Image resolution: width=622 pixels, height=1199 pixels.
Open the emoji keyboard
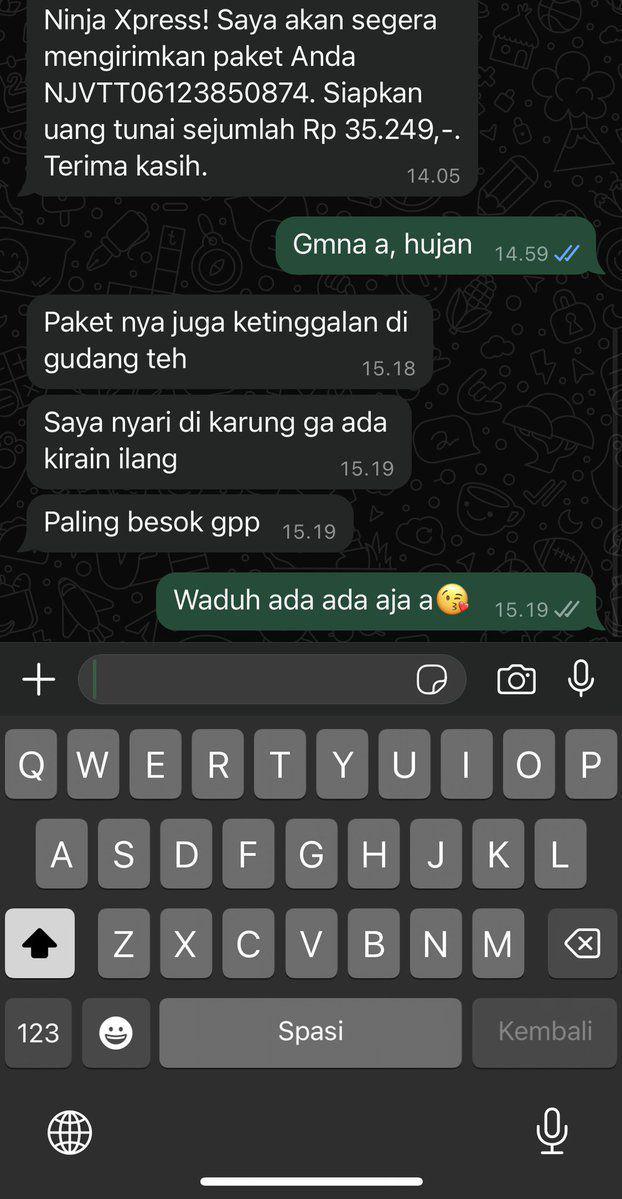[x=116, y=1032]
